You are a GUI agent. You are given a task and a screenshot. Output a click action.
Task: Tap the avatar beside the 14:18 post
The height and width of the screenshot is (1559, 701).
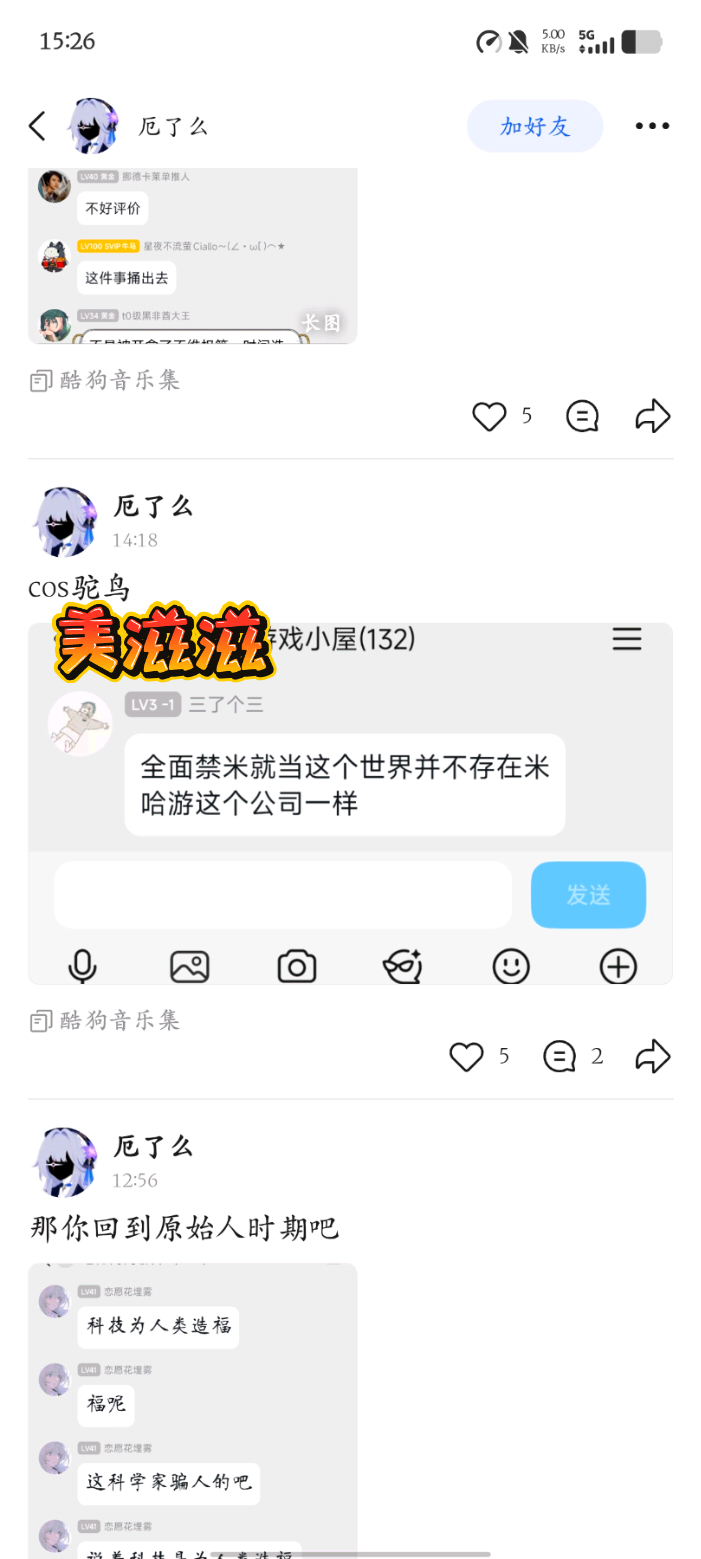tap(66, 521)
